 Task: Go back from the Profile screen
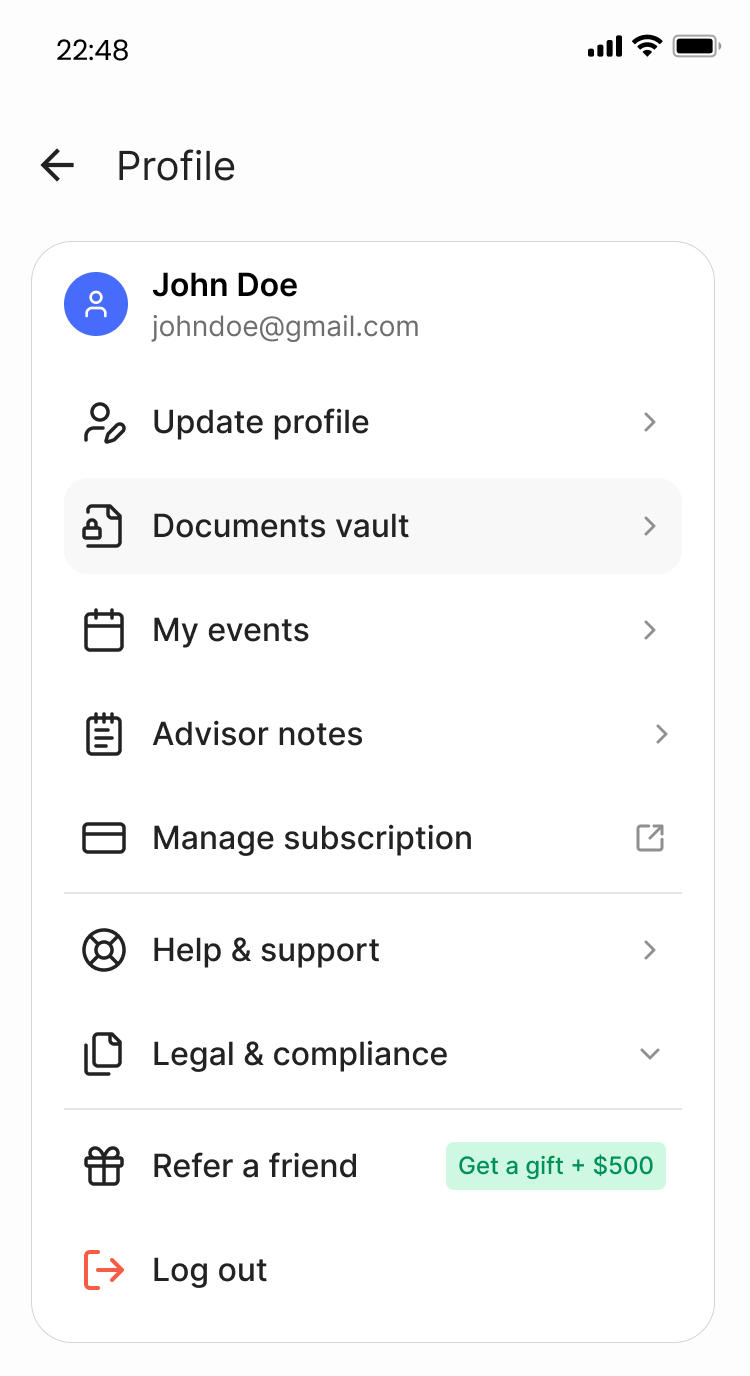58,166
